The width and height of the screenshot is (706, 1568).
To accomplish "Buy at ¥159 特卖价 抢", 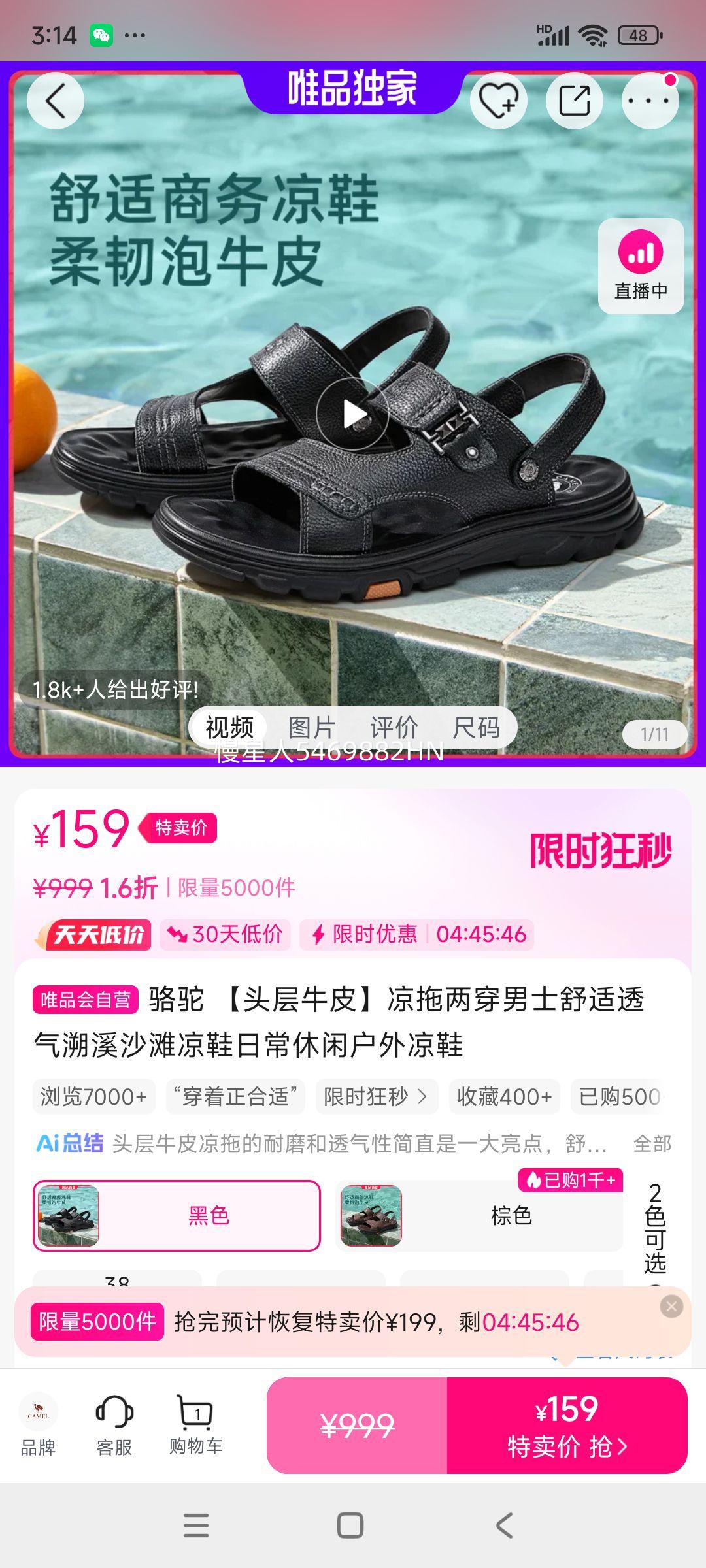I will (567, 1426).
